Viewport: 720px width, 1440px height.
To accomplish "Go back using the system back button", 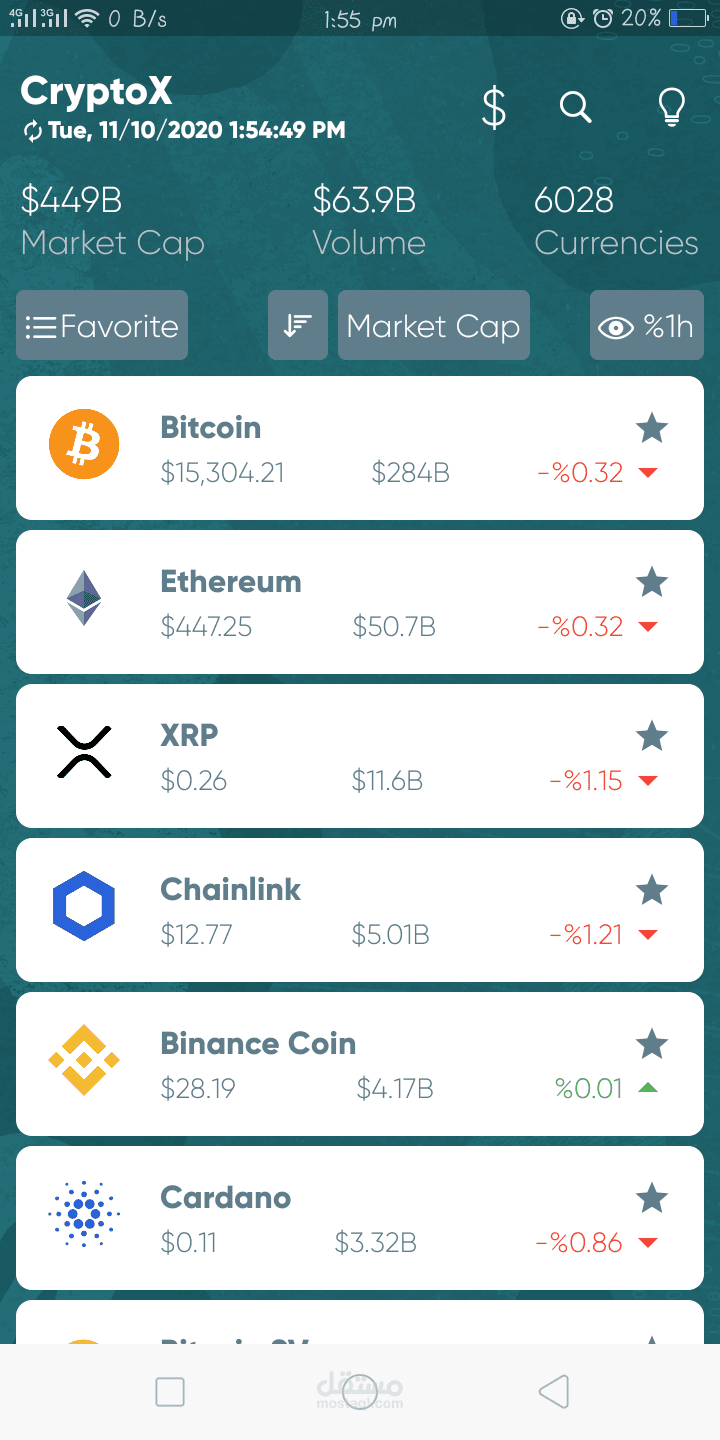I will coord(554,1391).
